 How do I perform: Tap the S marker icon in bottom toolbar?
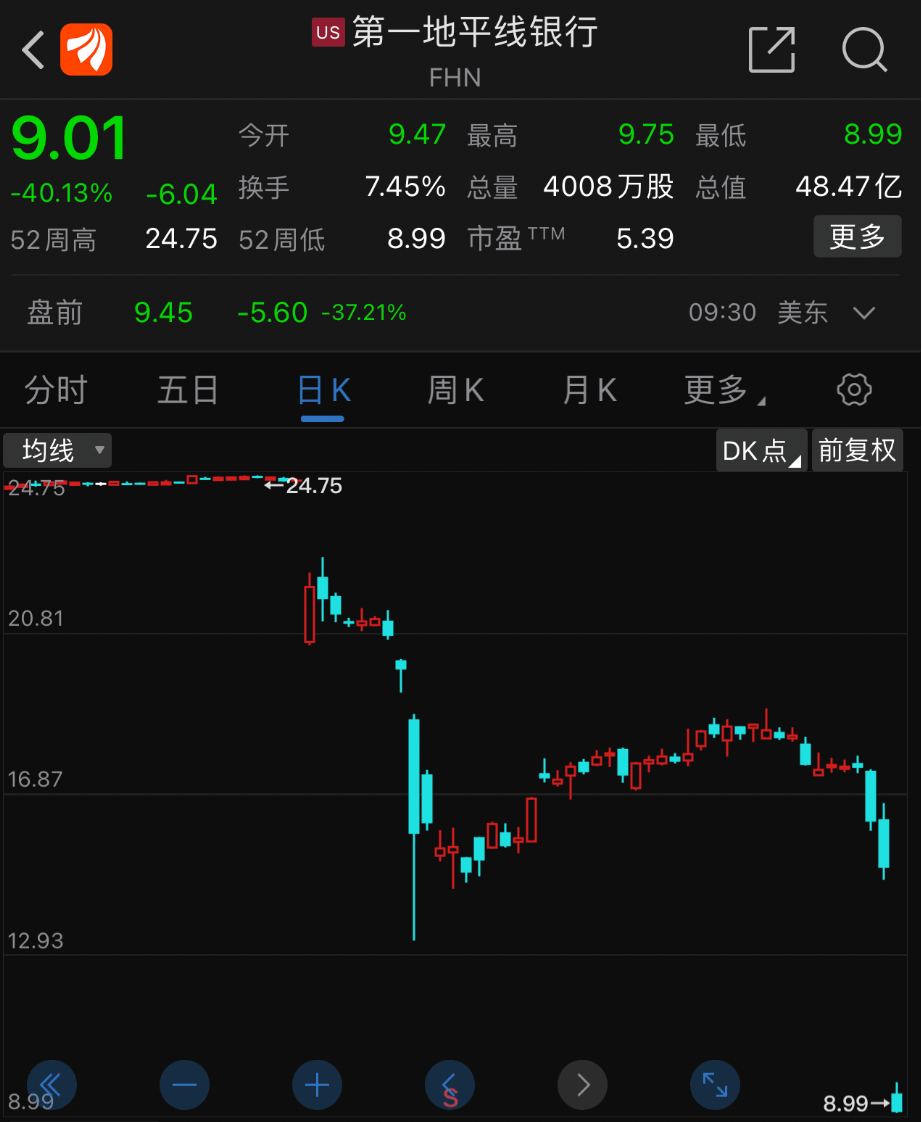click(449, 1084)
